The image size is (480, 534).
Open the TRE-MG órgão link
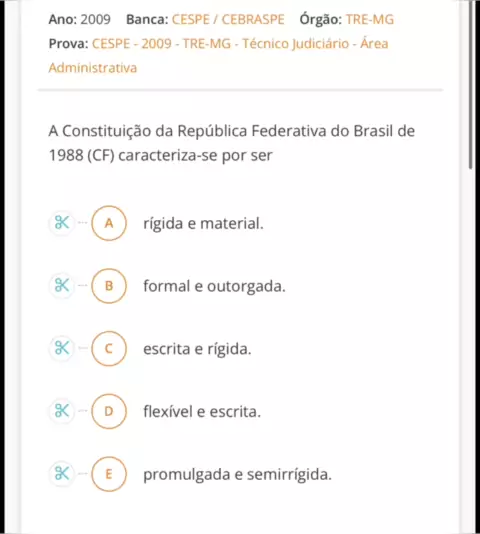(x=370, y=19)
